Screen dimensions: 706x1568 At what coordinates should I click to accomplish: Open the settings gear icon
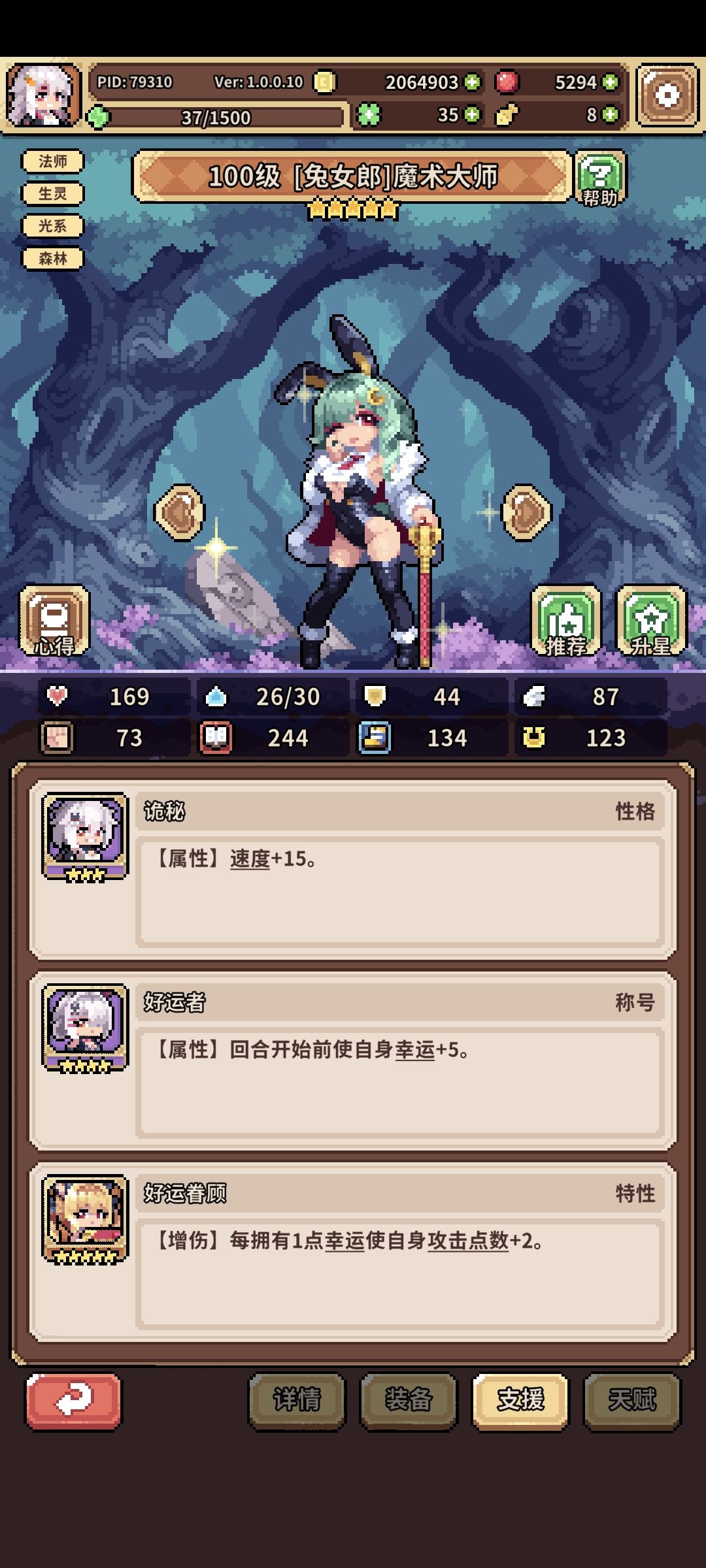[x=667, y=95]
